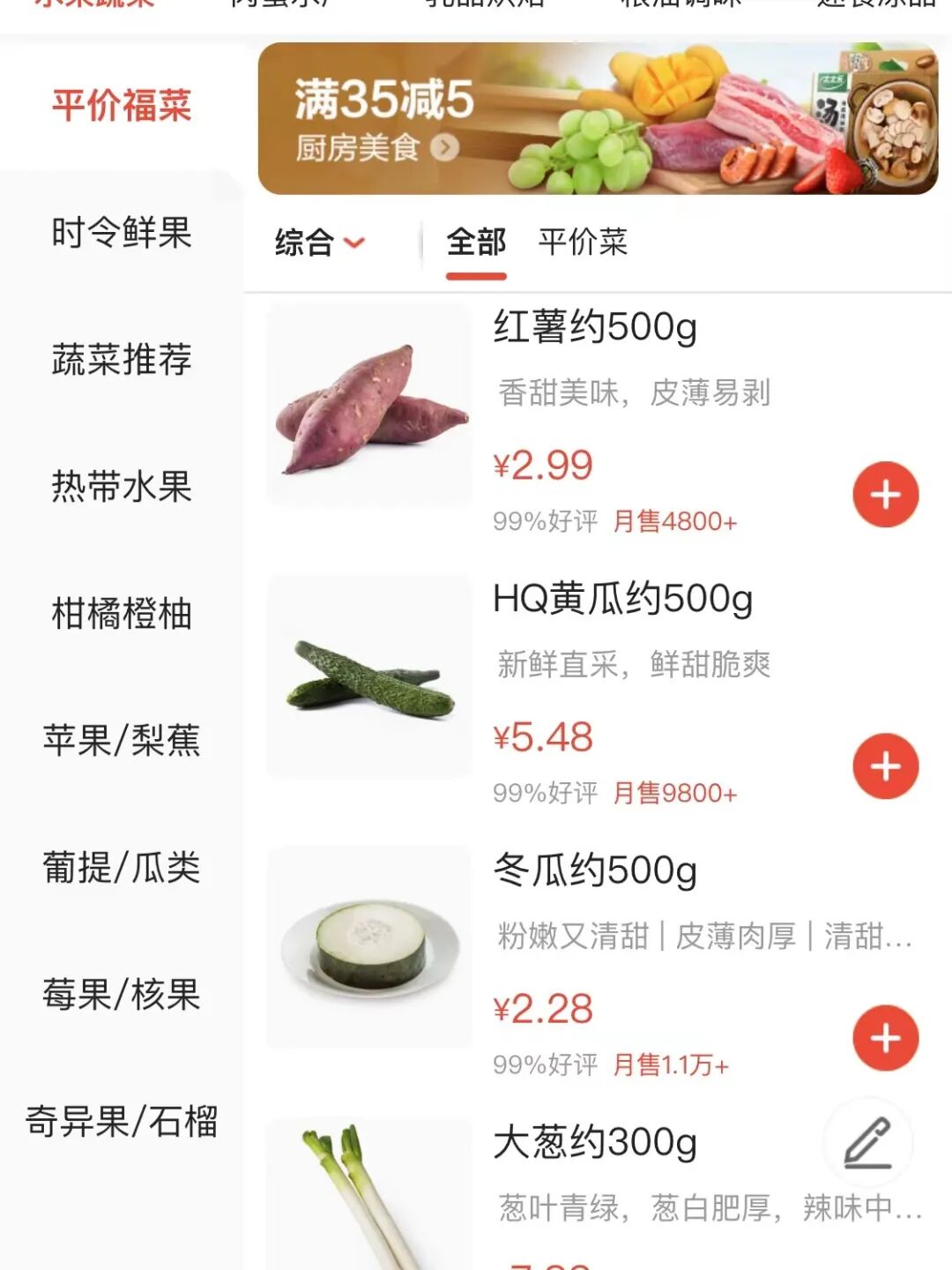Select the 莓果/核果 category
Image resolution: width=952 pixels, height=1270 pixels.
click(122, 995)
